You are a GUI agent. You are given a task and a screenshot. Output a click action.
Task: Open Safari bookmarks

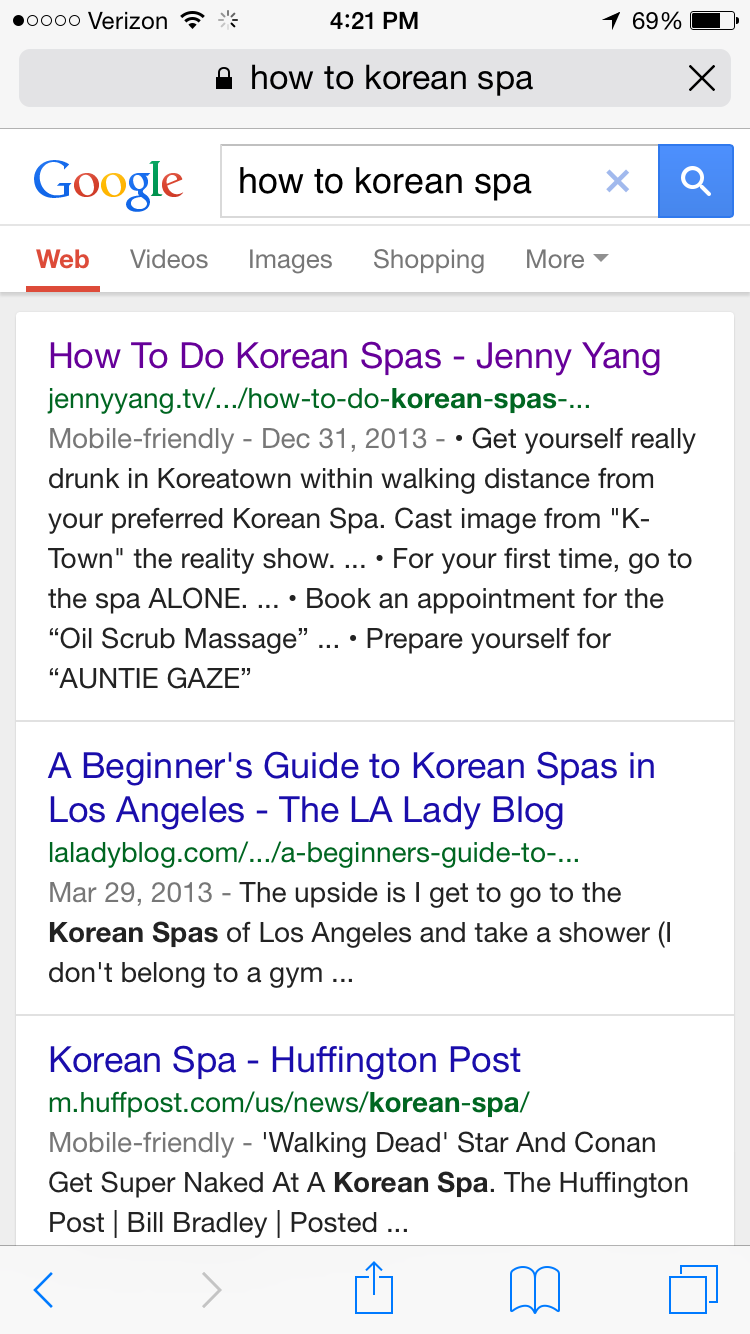pos(534,1290)
